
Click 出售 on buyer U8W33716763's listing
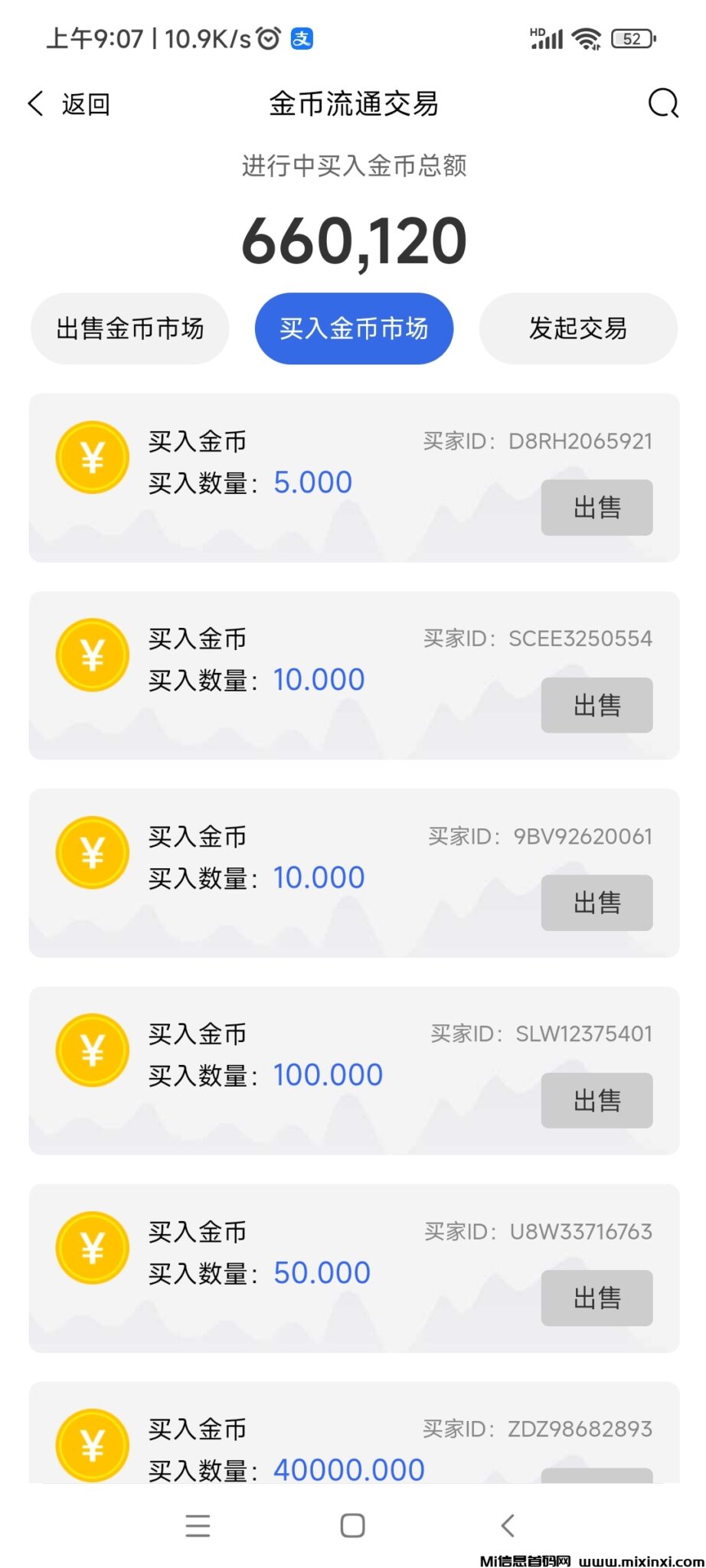point(597,1298)
